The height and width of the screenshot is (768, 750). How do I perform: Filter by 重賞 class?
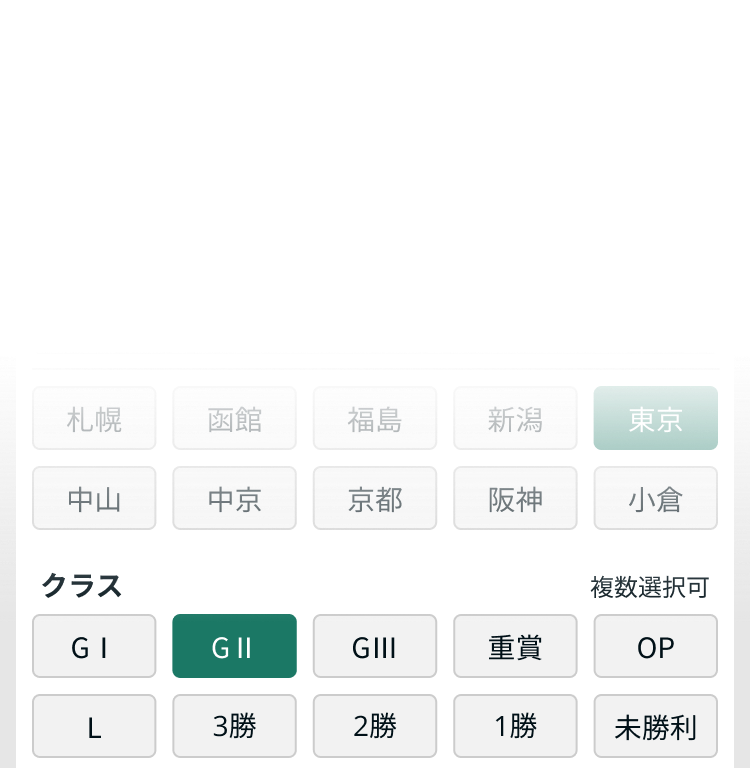pos(515,646)
